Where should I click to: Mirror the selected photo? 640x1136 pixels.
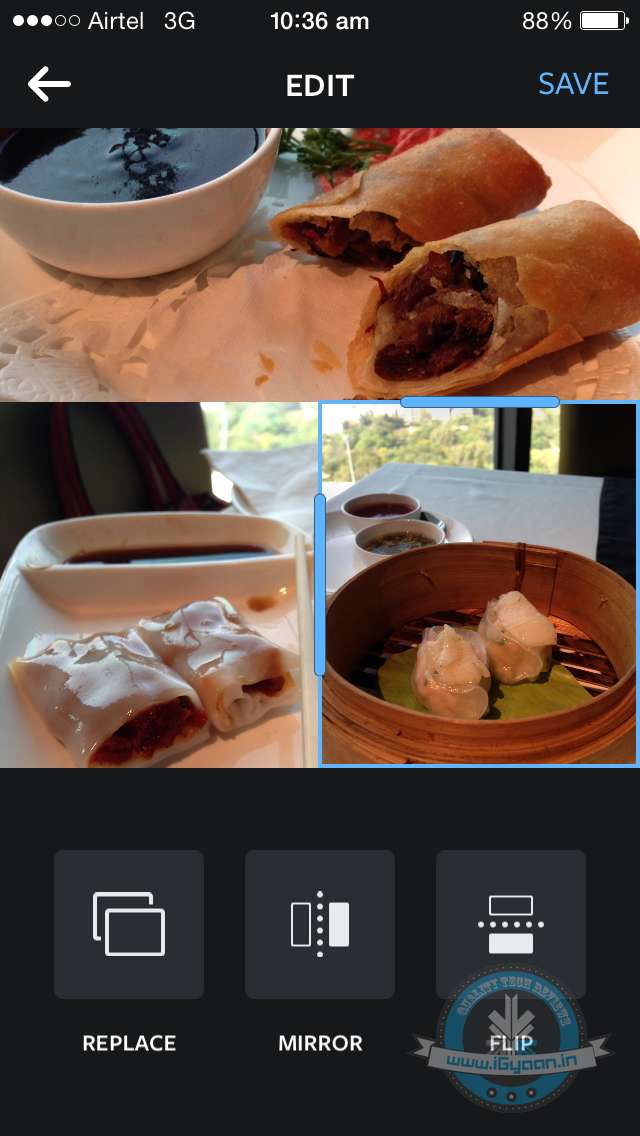(320, 924)
